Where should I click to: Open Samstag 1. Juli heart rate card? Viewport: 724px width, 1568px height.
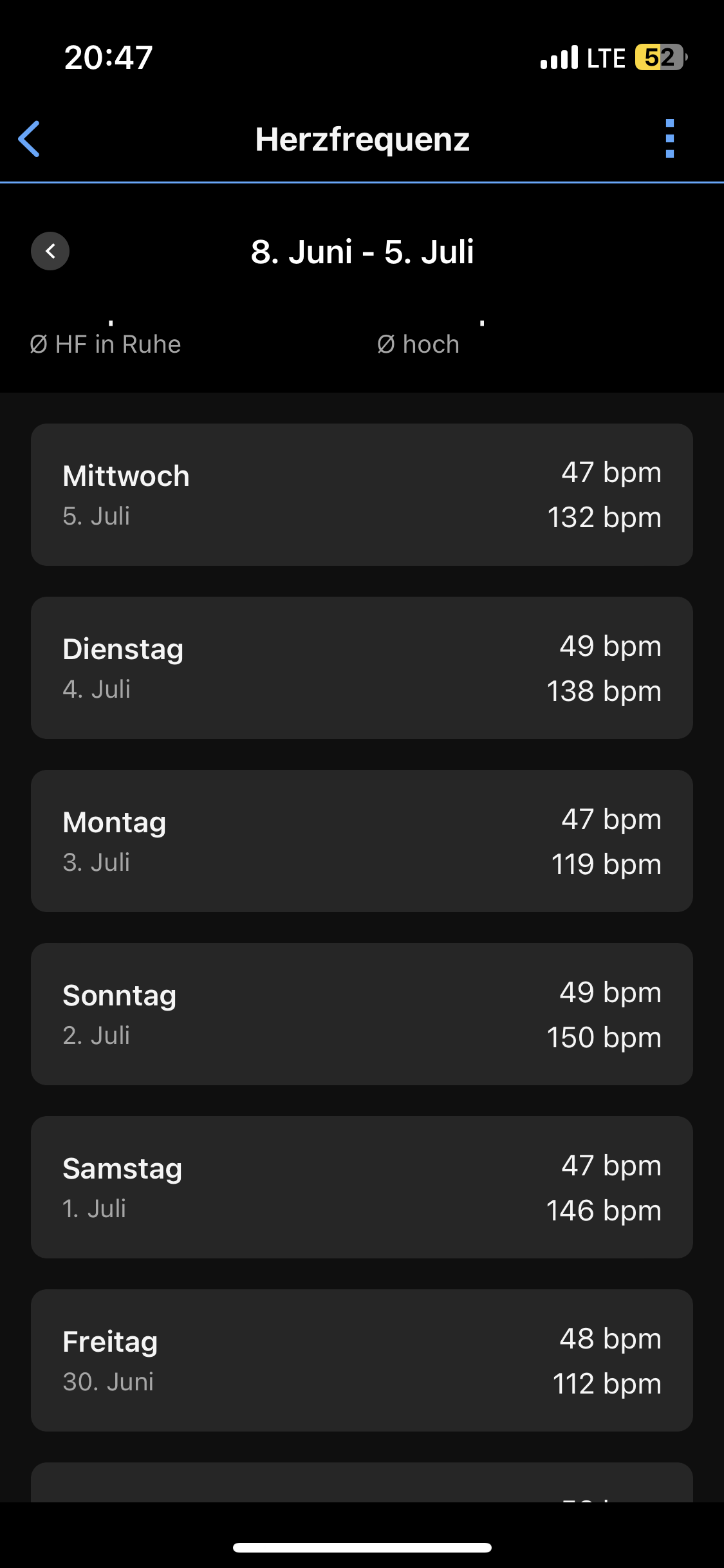362,1187
